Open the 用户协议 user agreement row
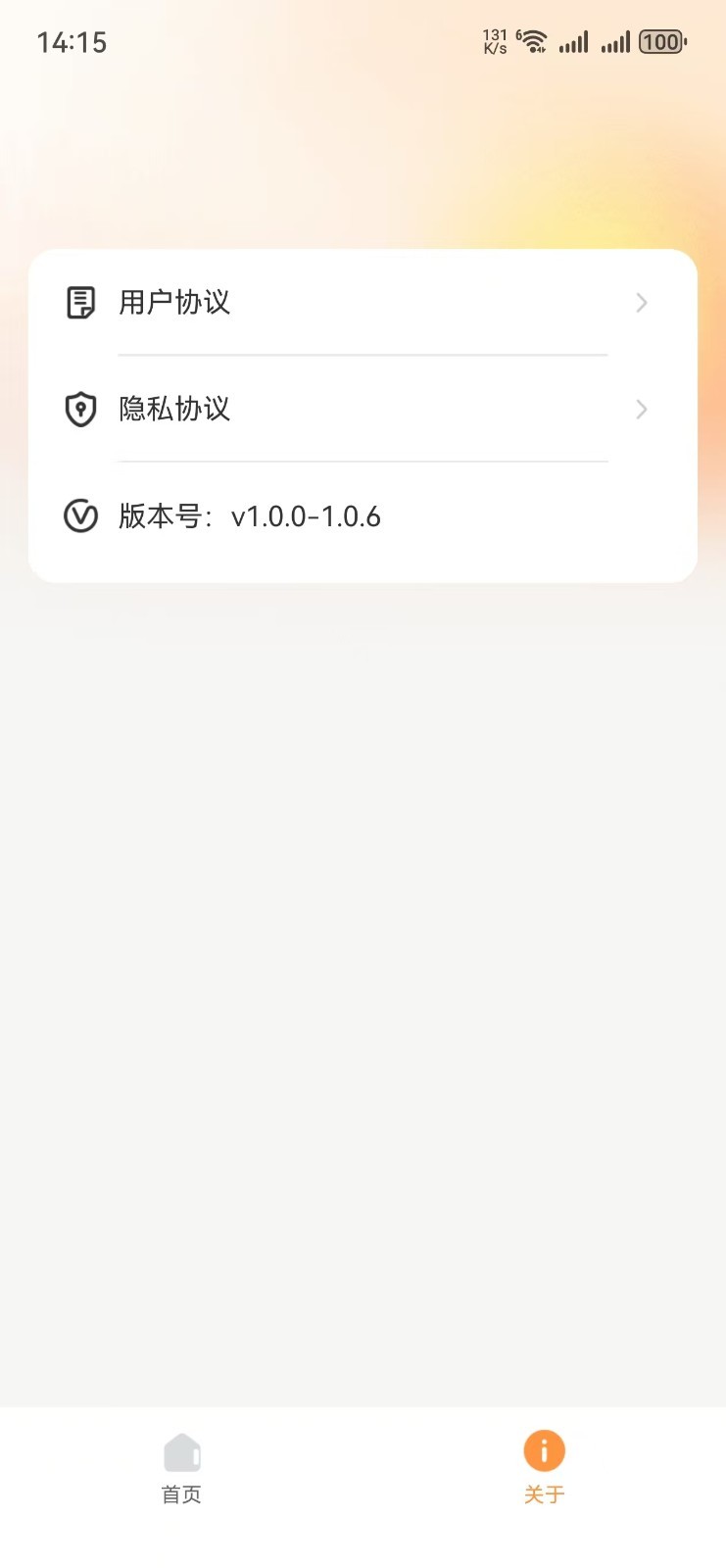 (x=363, y=303)
